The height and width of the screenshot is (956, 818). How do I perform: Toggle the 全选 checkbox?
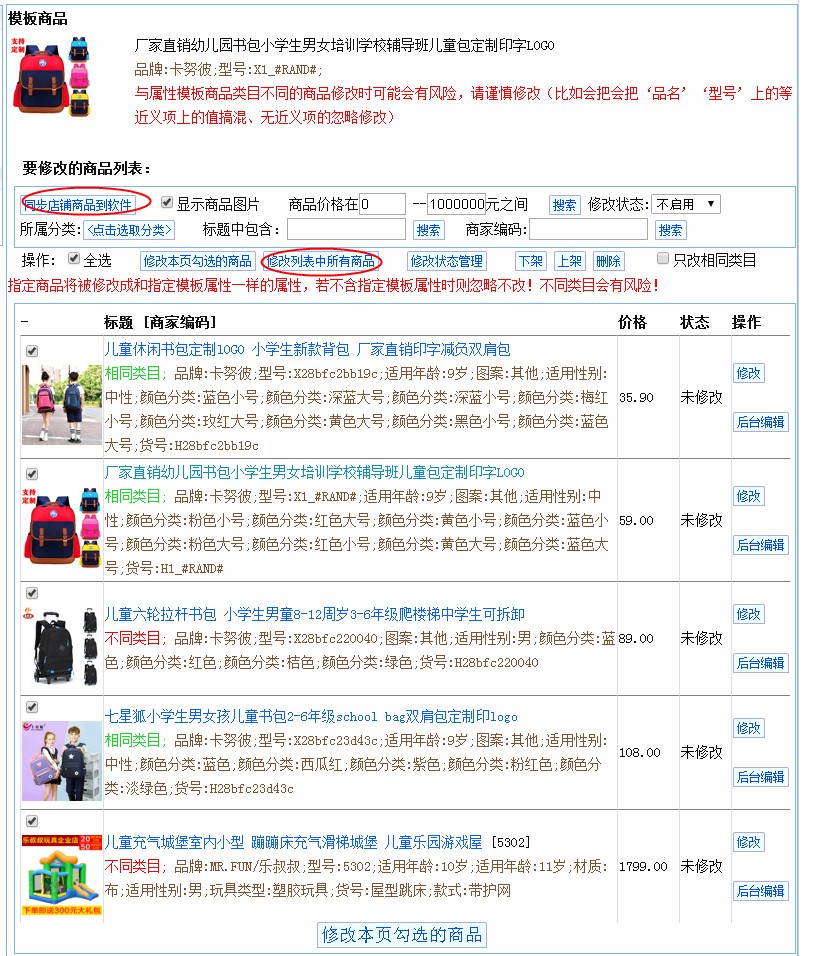pyautogui.click(x=74, y=259)
